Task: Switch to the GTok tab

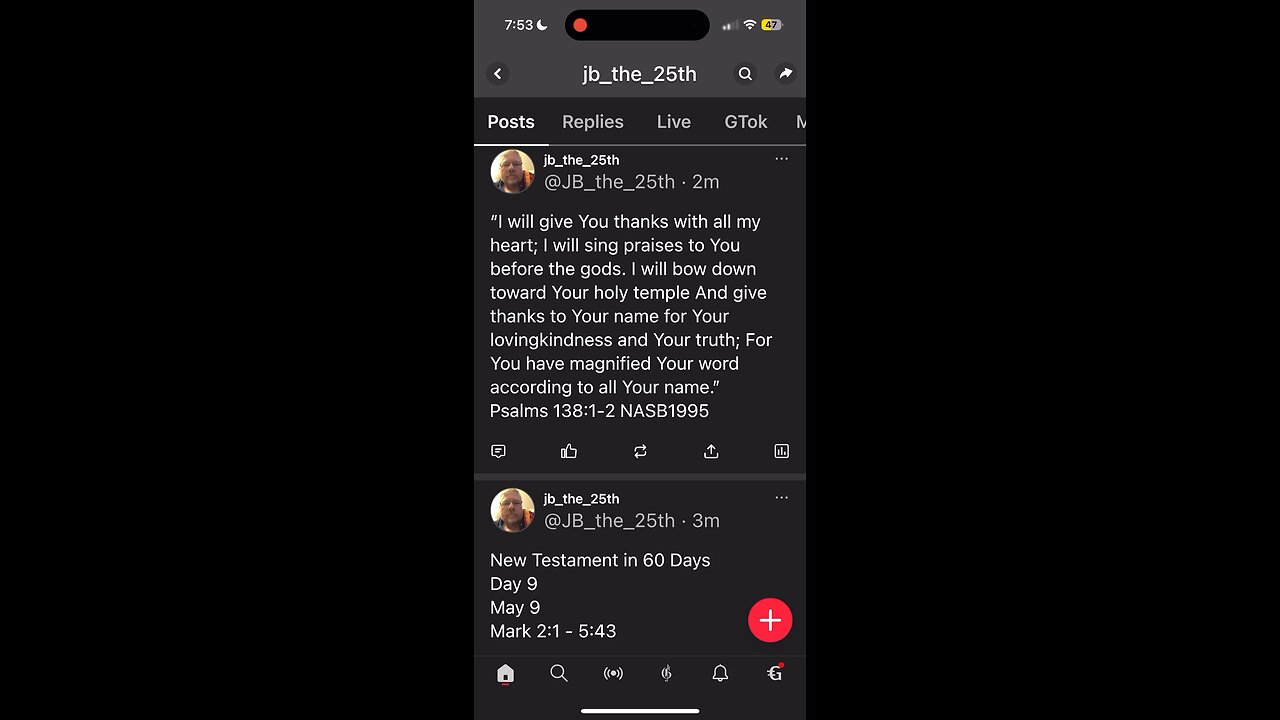Action: coord(745,122)
